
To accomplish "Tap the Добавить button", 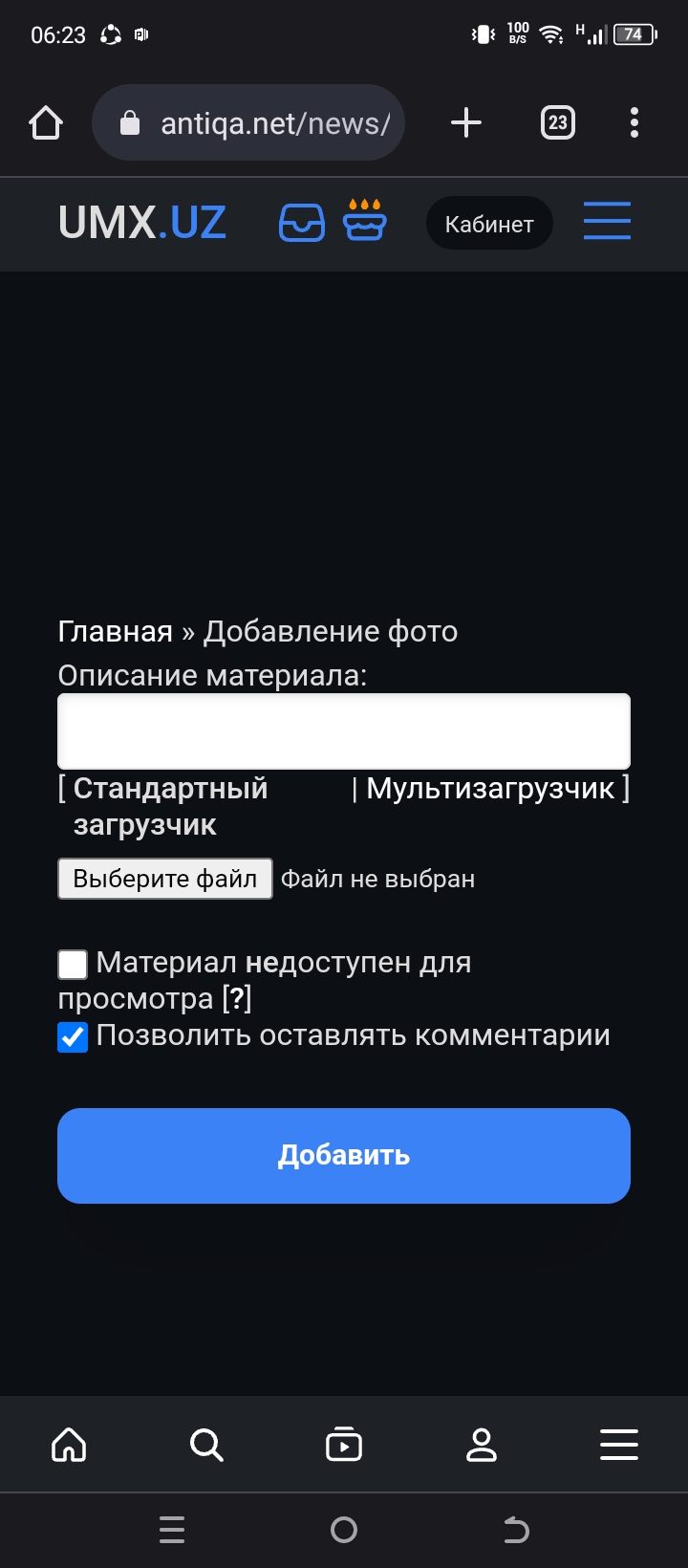I will coord(344,1155).
